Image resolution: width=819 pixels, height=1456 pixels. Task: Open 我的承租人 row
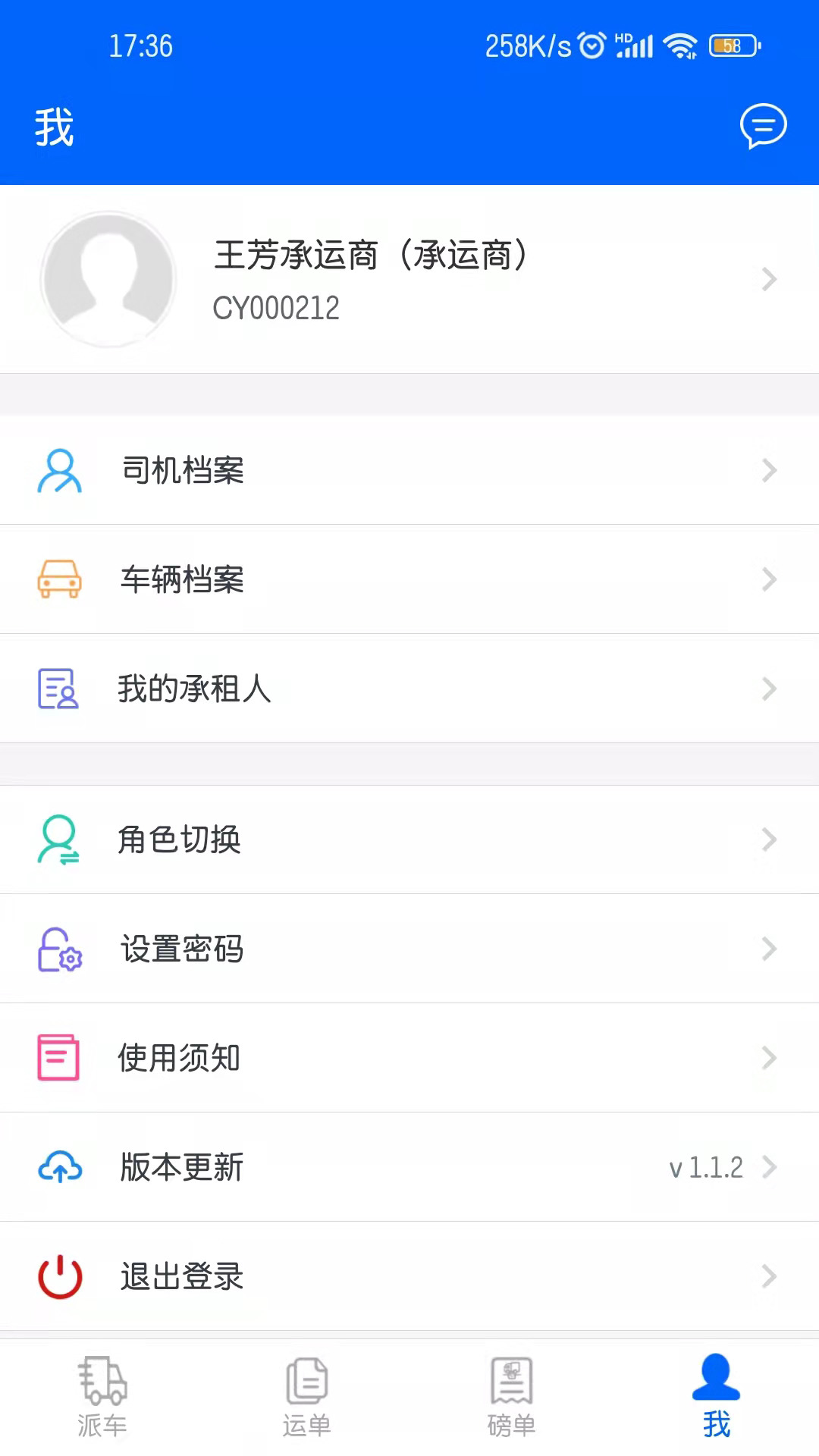409,689
